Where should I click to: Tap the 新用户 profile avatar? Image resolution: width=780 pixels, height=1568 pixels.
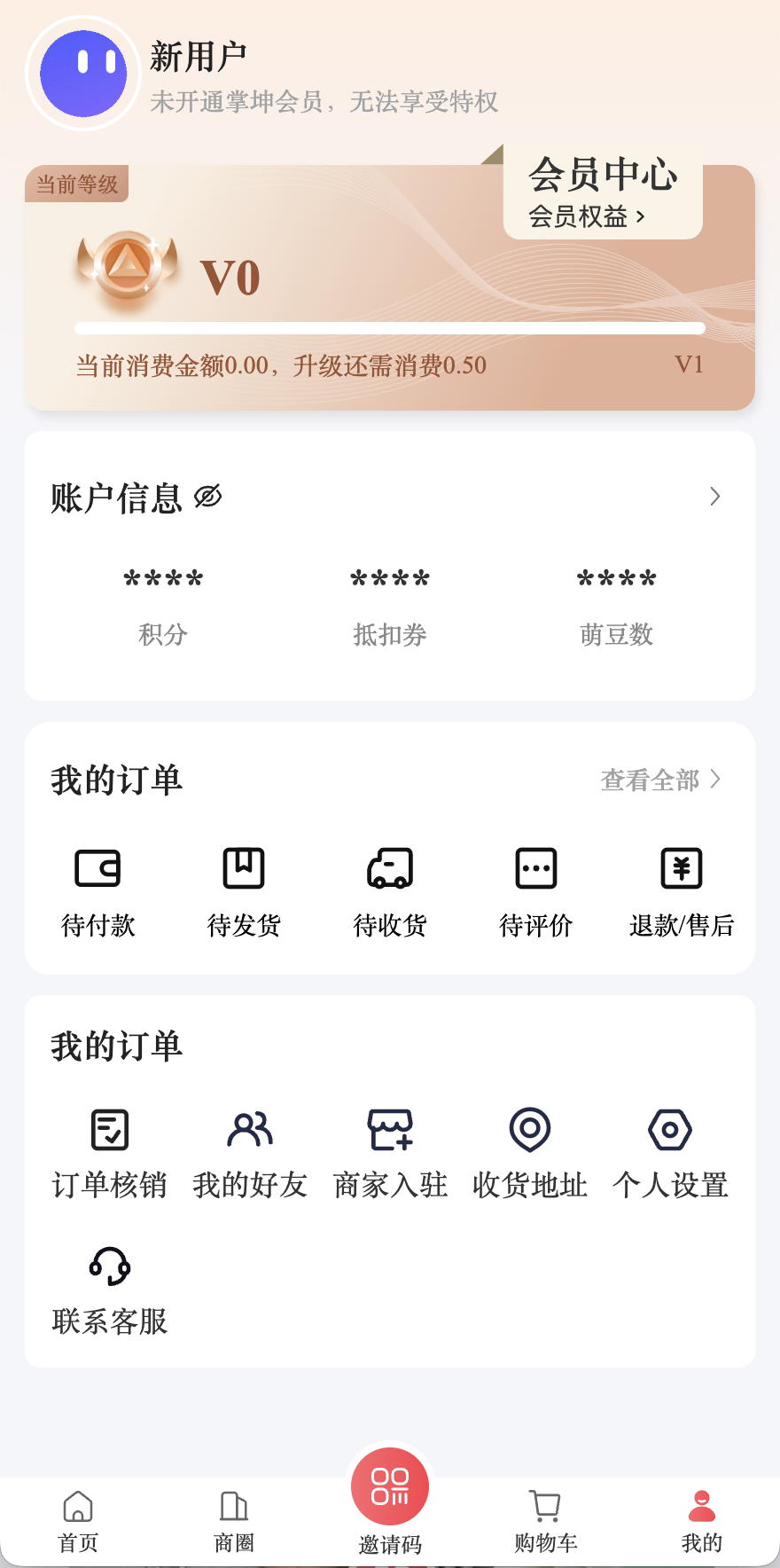[x=83, y=74]
